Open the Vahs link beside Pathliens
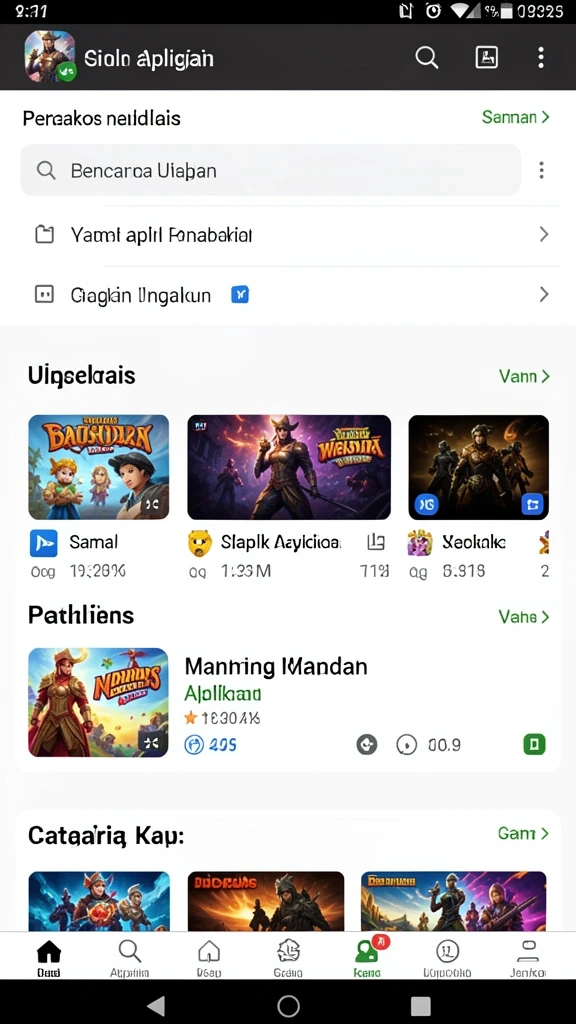The width and height of the screenshot is (576, 1024). 524,616
